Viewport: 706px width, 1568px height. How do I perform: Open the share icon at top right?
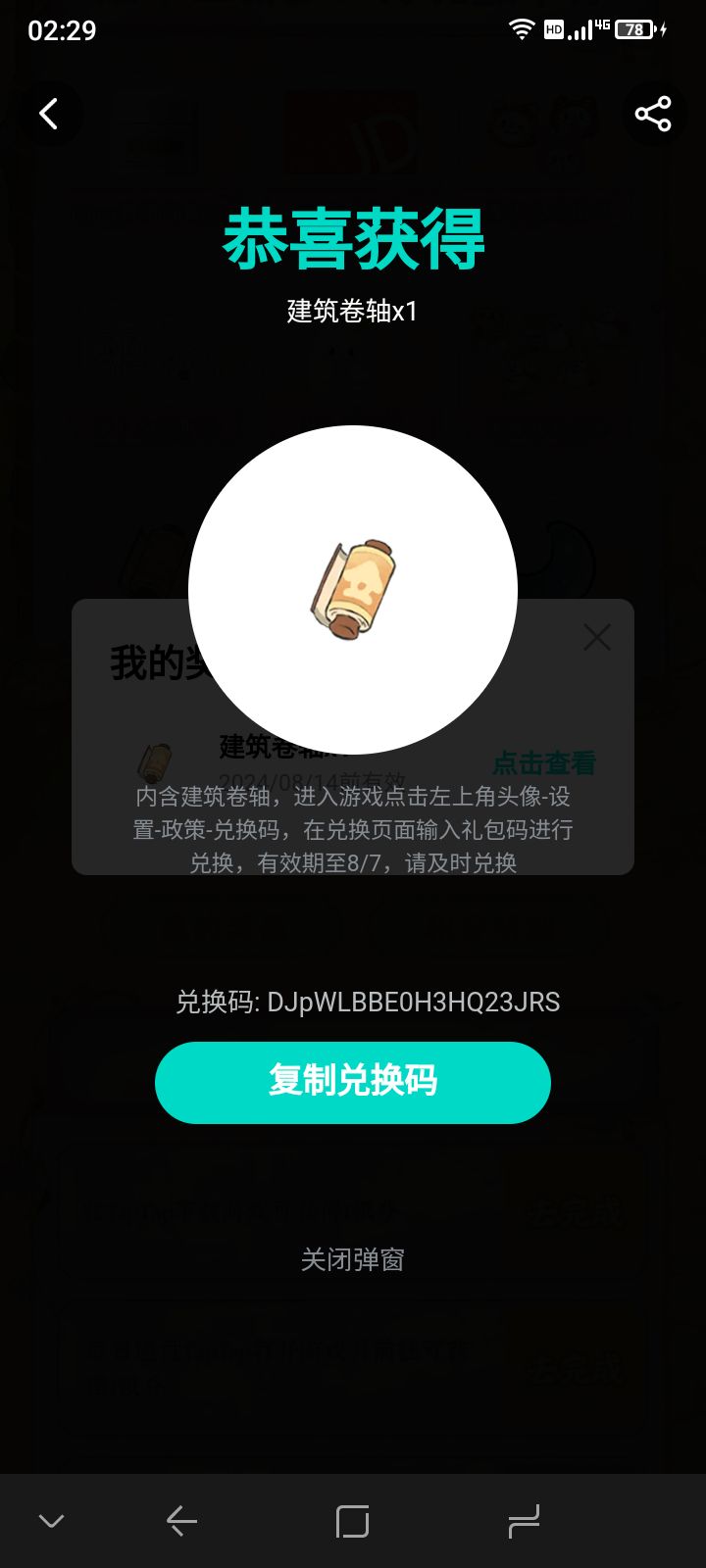(653, 114)
